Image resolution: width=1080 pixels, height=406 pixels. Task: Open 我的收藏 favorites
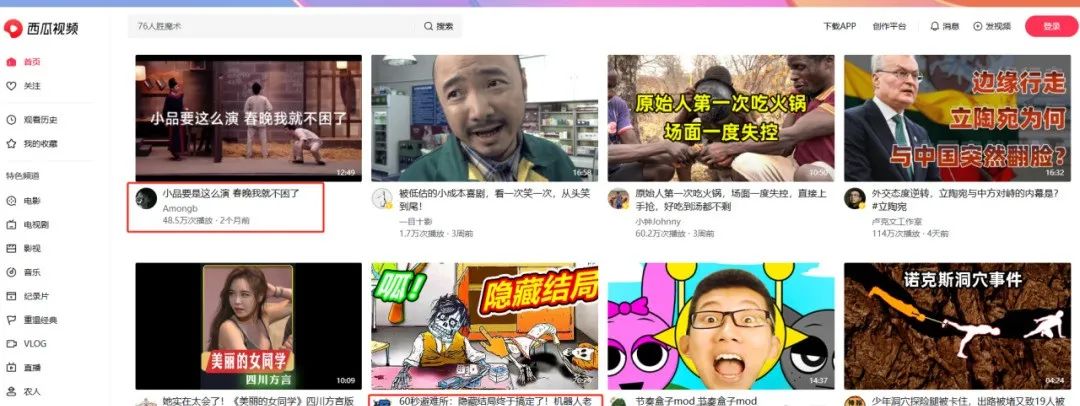[38, 144]
